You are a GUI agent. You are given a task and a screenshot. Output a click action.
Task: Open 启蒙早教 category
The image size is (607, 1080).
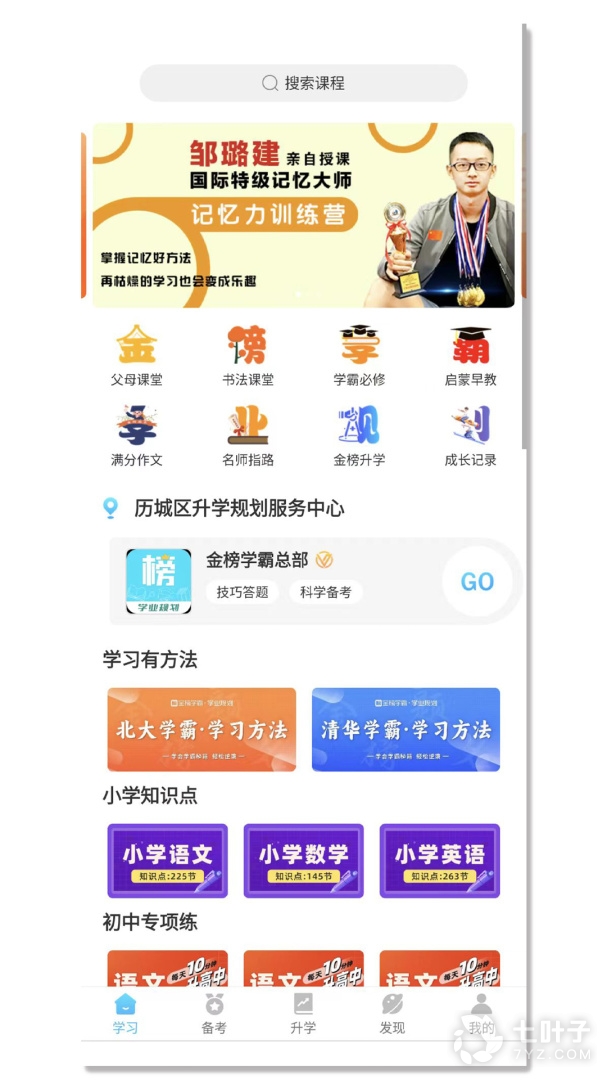pos(470,355)
